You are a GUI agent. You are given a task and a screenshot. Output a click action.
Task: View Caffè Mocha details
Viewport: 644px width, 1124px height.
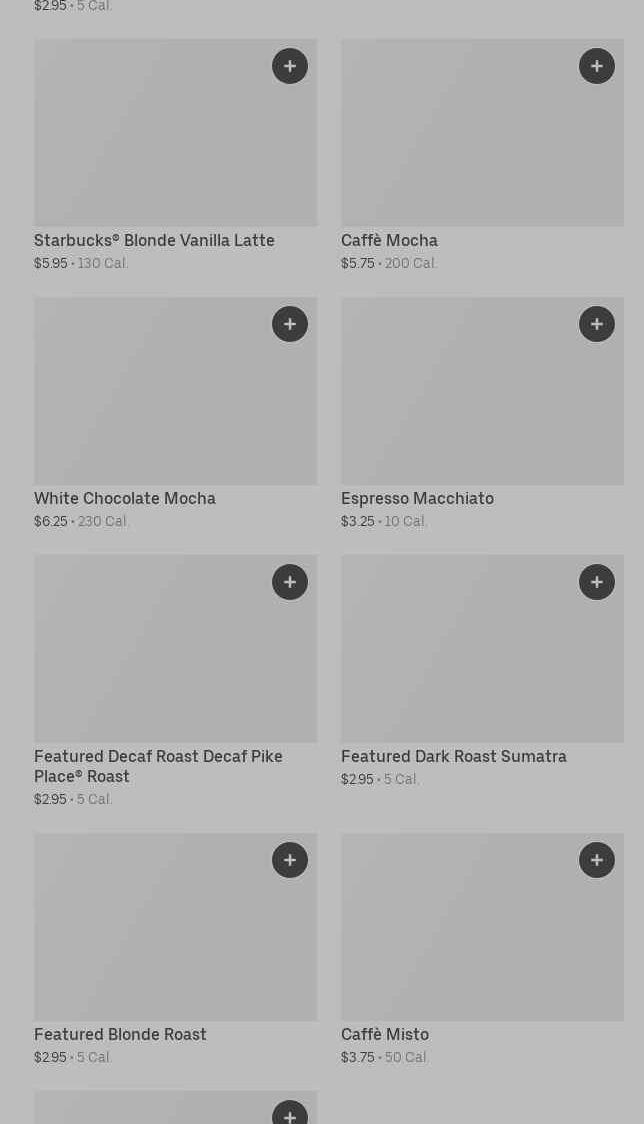click(x=389, y=241)
